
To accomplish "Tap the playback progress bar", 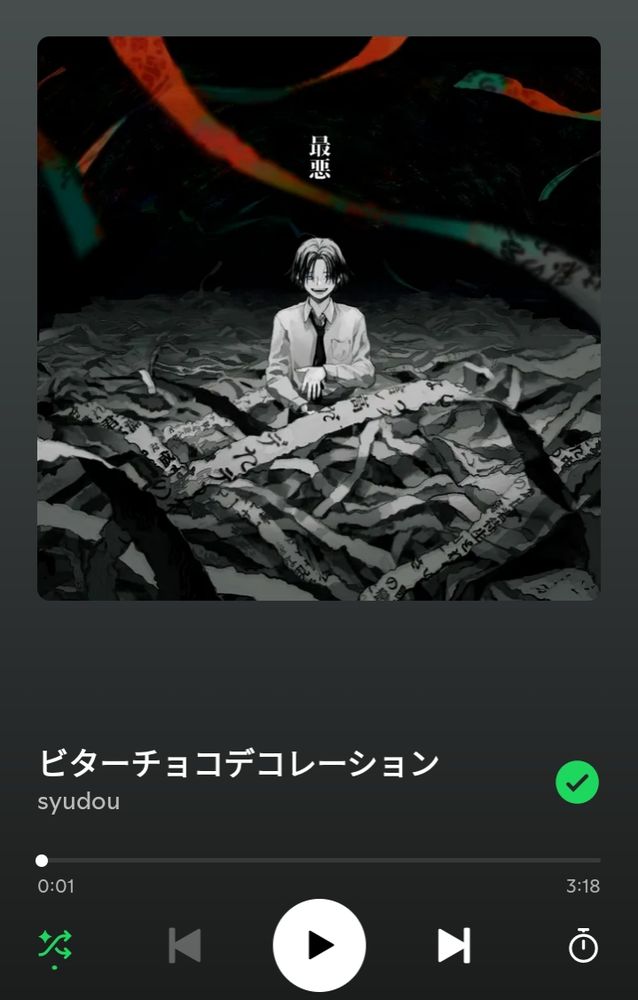I will [x=319, y=860].
